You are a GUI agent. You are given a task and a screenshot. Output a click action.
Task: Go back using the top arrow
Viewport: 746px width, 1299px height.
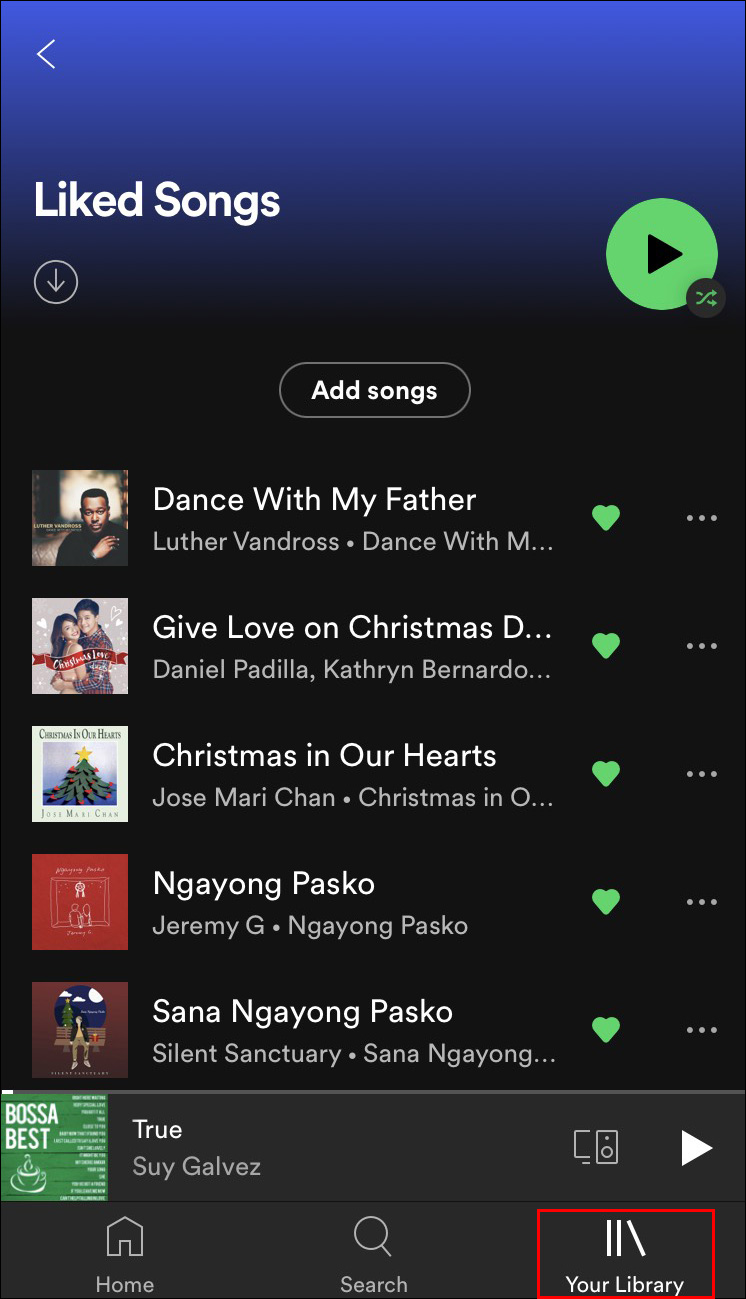click(x=46, y=54)
